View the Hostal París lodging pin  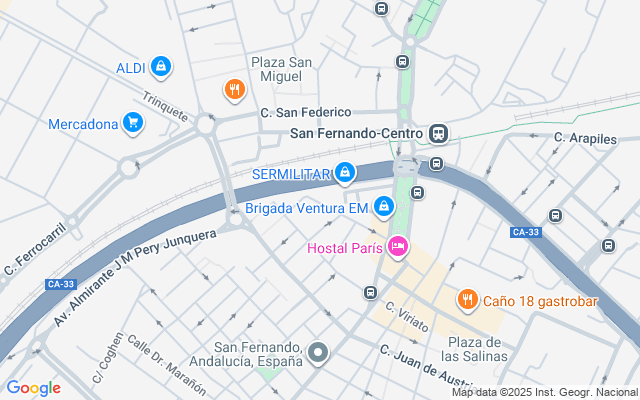(x=397, y=246)
